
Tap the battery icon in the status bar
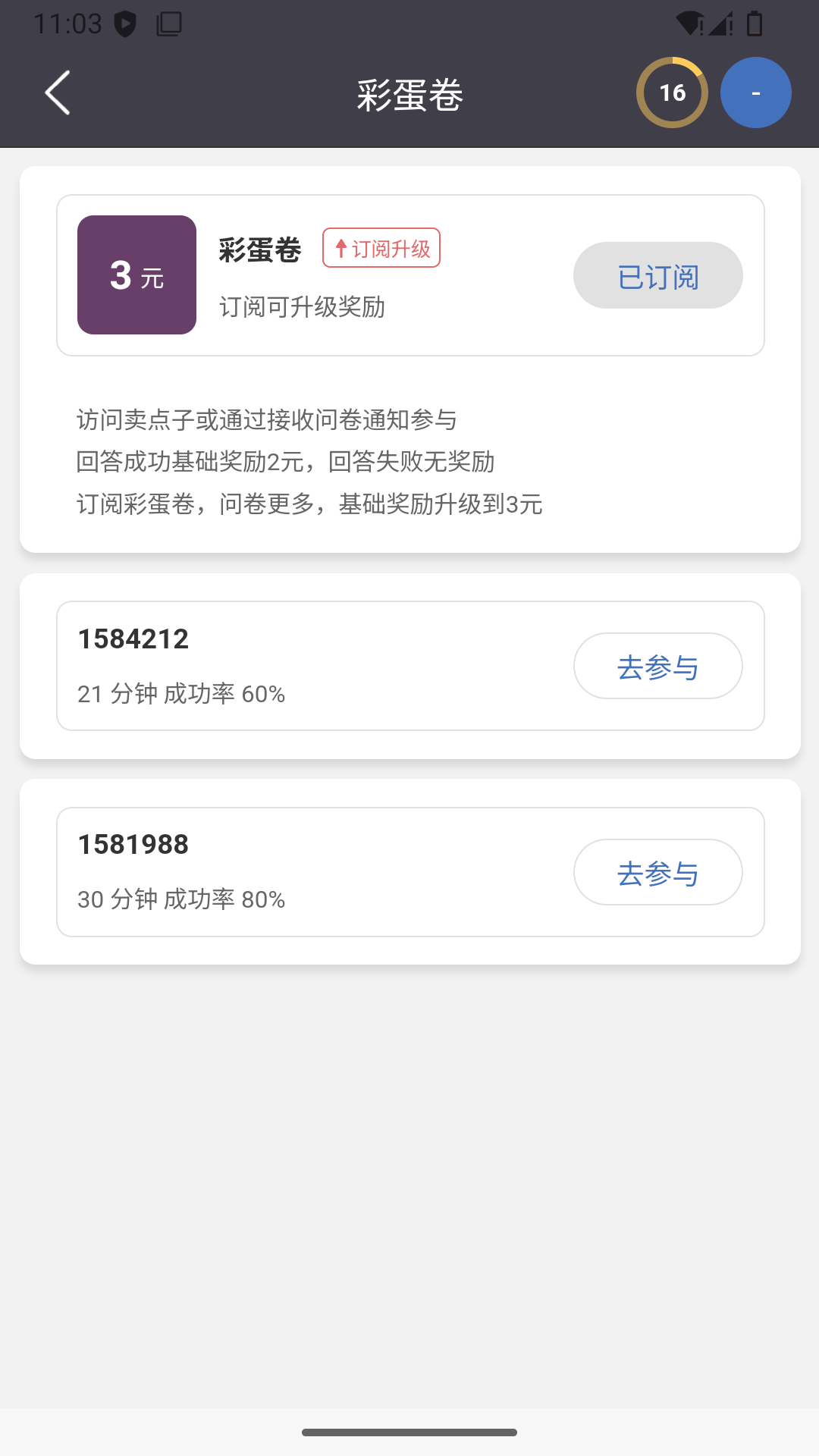click(x=754, y=23)
